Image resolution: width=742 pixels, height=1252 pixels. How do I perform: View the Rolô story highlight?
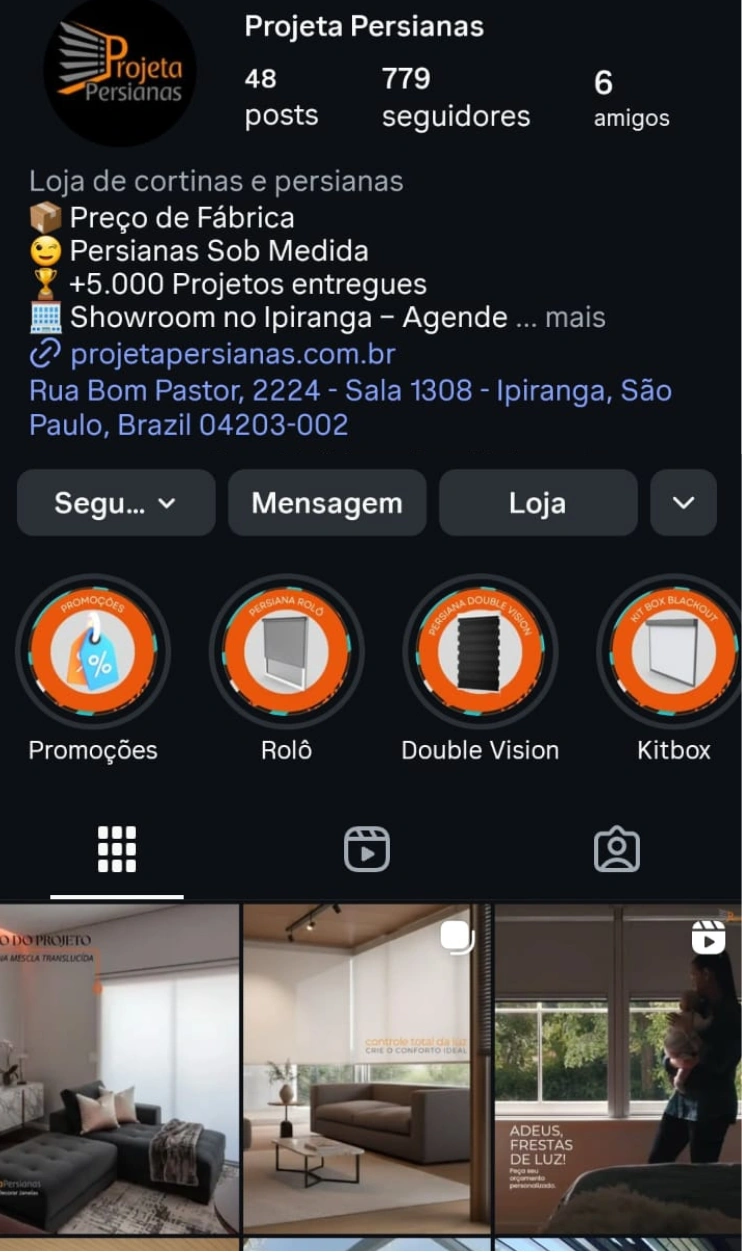(x=287, y=651)
